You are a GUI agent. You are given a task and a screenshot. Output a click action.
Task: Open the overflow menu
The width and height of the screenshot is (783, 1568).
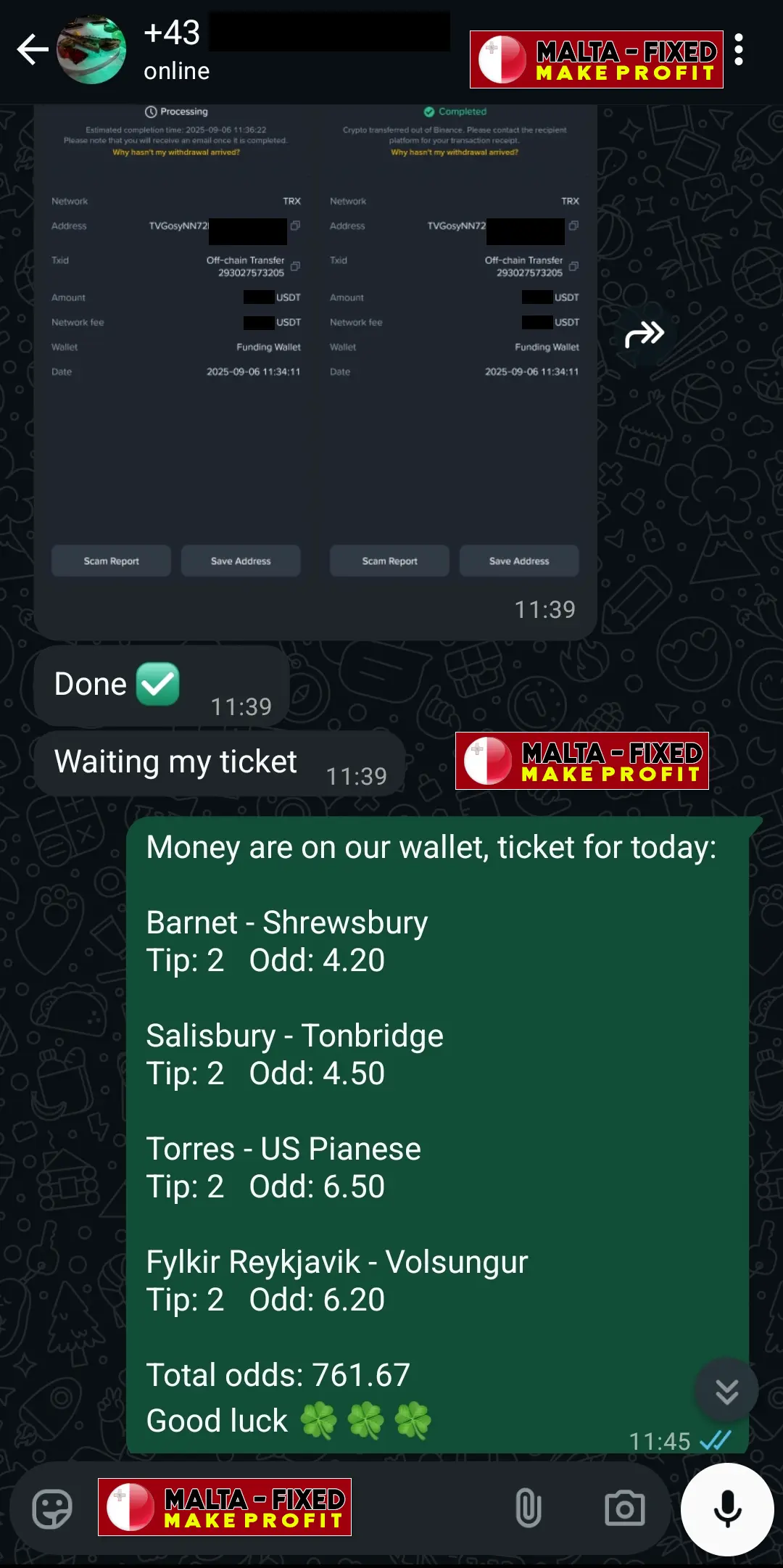click(x=738, y=50)
